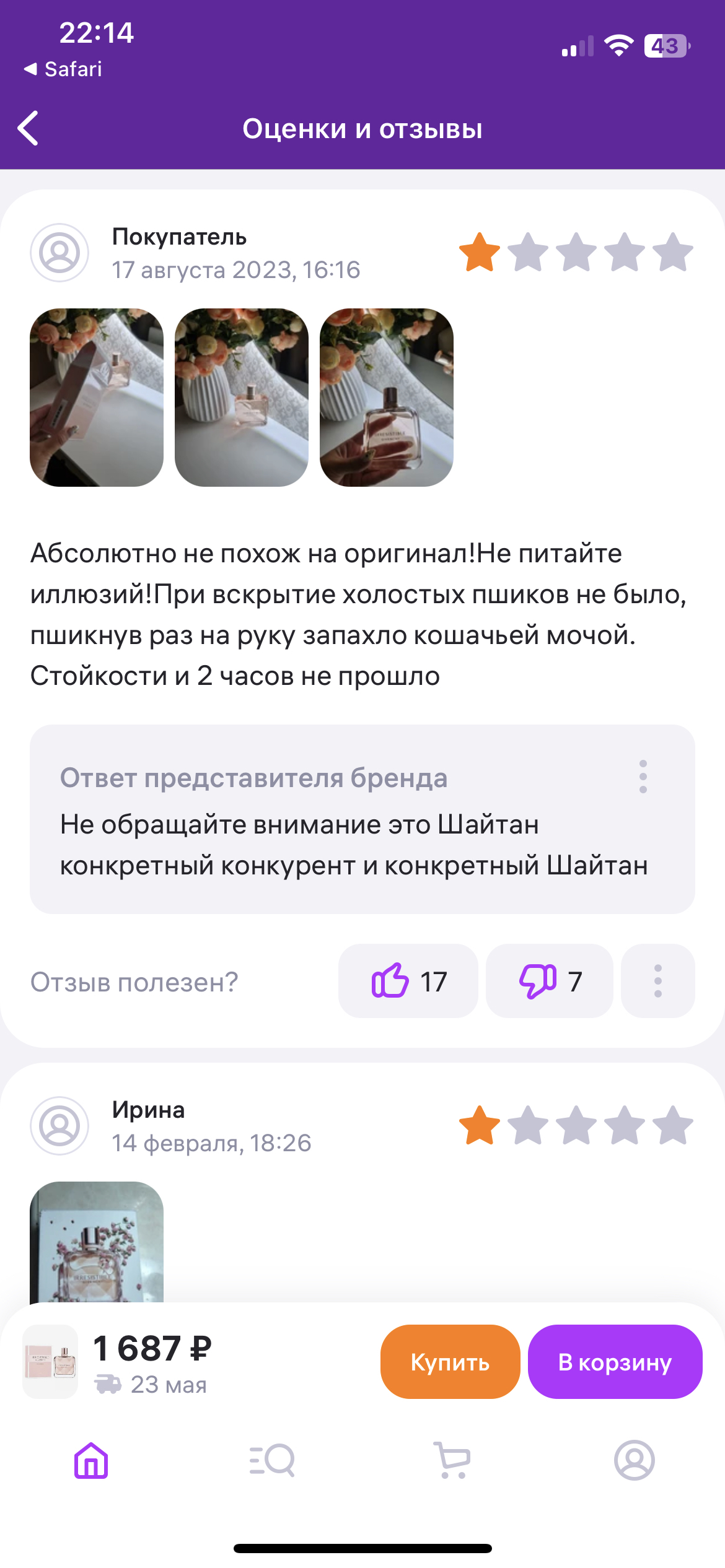This screenshot has width=725, height=1568.
Task: Open second review photo from Покупатель
Action: pyautogui.click(x=242, y=398)
